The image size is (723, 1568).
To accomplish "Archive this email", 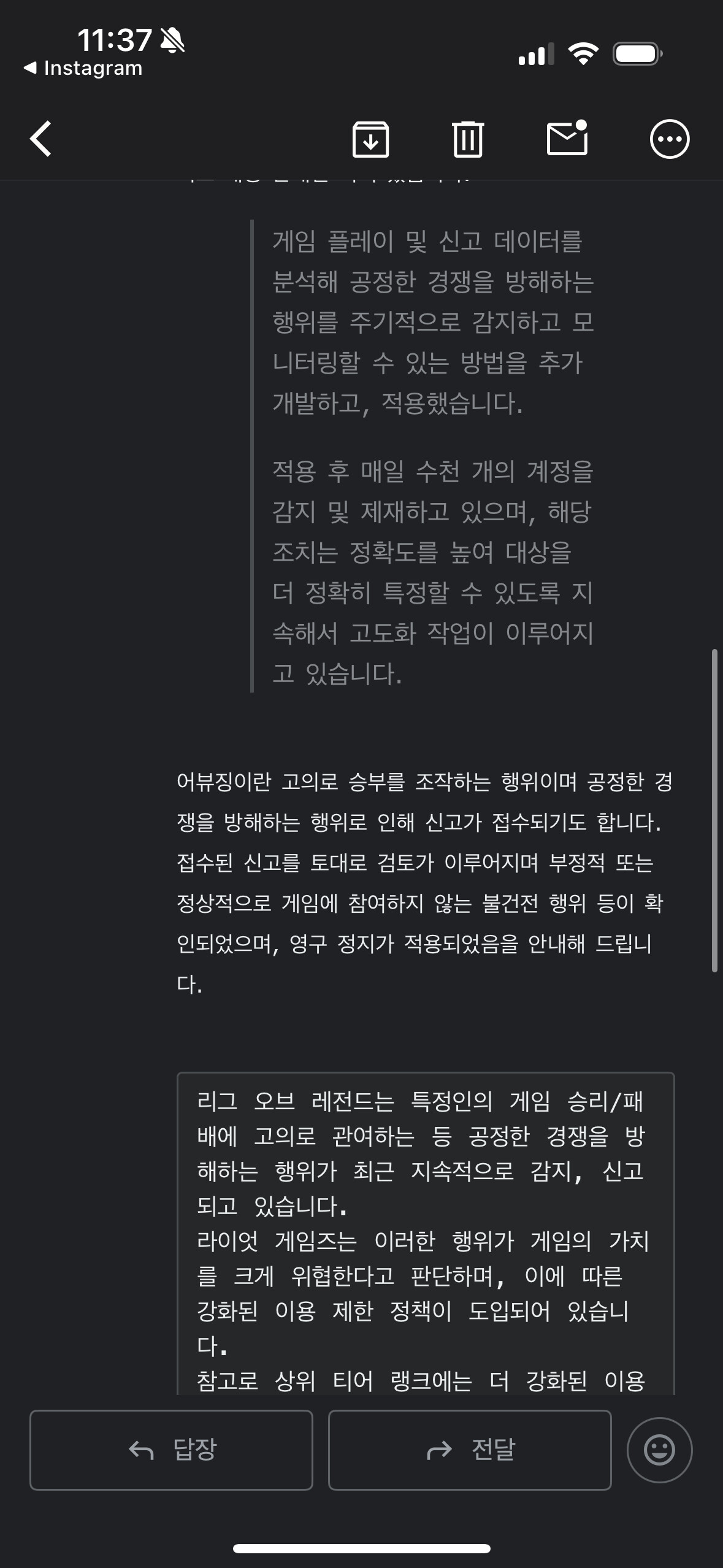I will (370, 139).
